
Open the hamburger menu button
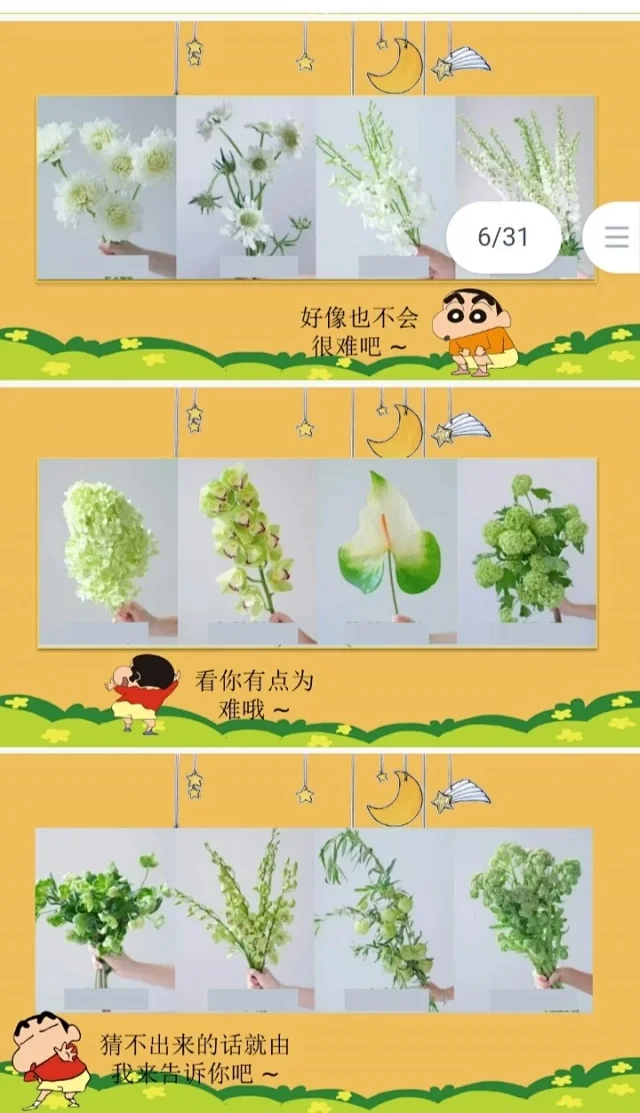tap(616, 237)
